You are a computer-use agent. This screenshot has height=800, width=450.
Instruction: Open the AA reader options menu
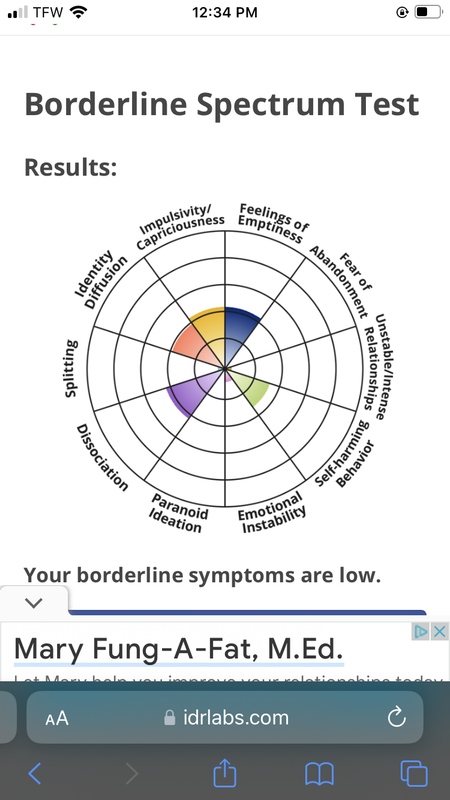click(57, 718)
